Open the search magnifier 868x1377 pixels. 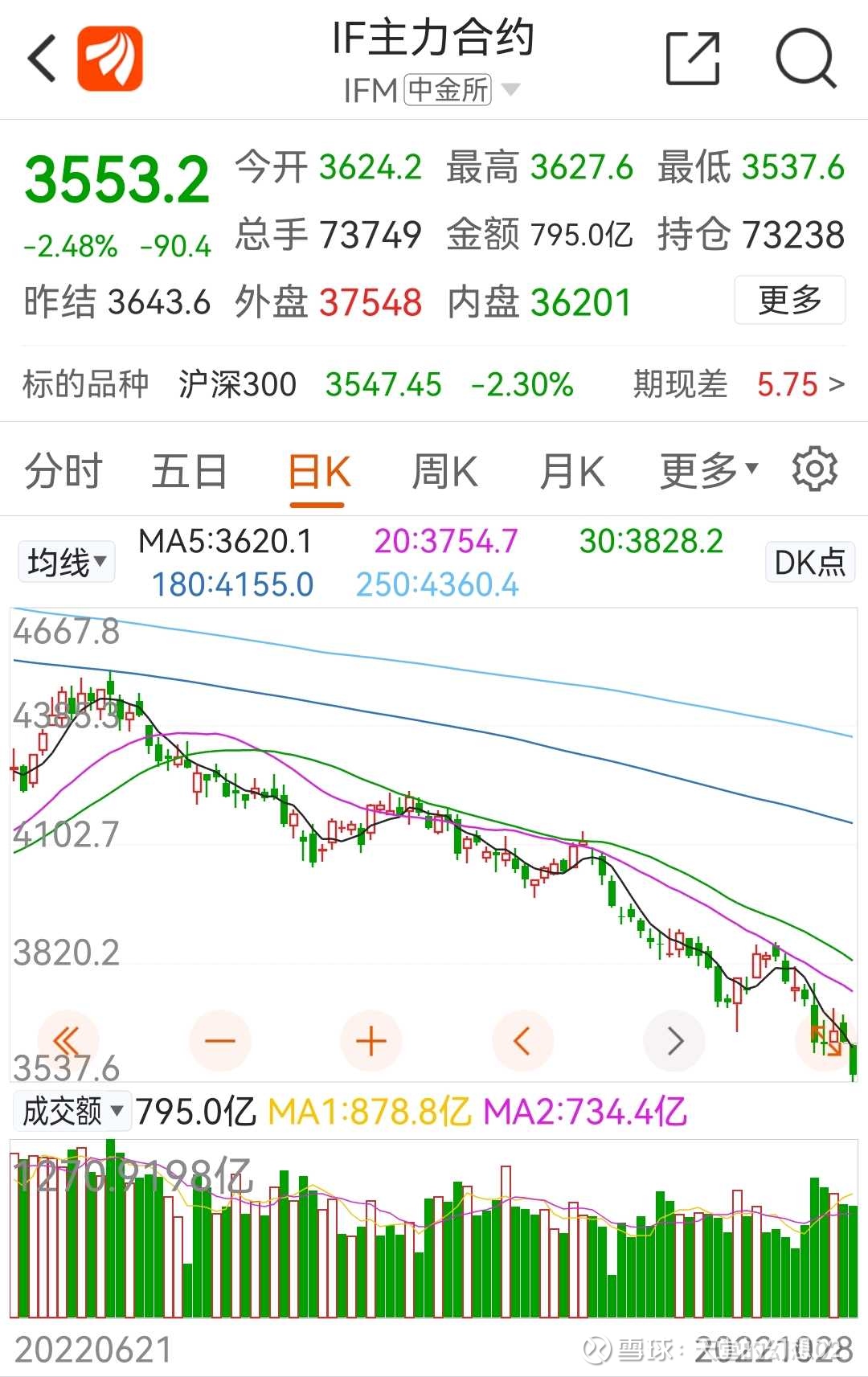point(805,59)
